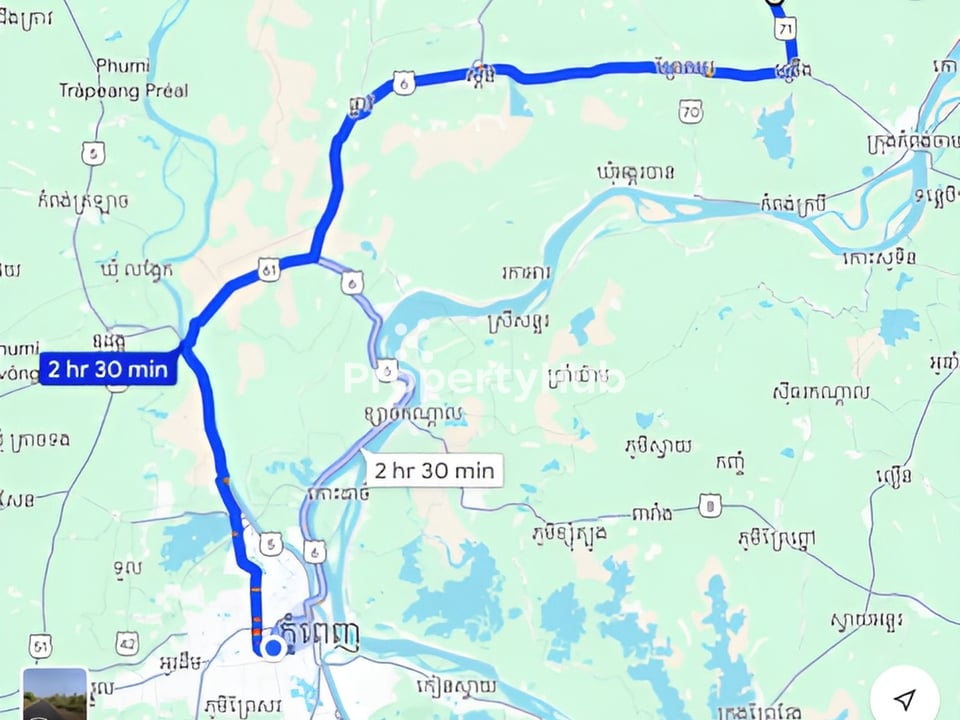The image size is (960, 720).
Task: Tap the blue 2 hr 30 min route label
Action: click(x=108, y=369)
